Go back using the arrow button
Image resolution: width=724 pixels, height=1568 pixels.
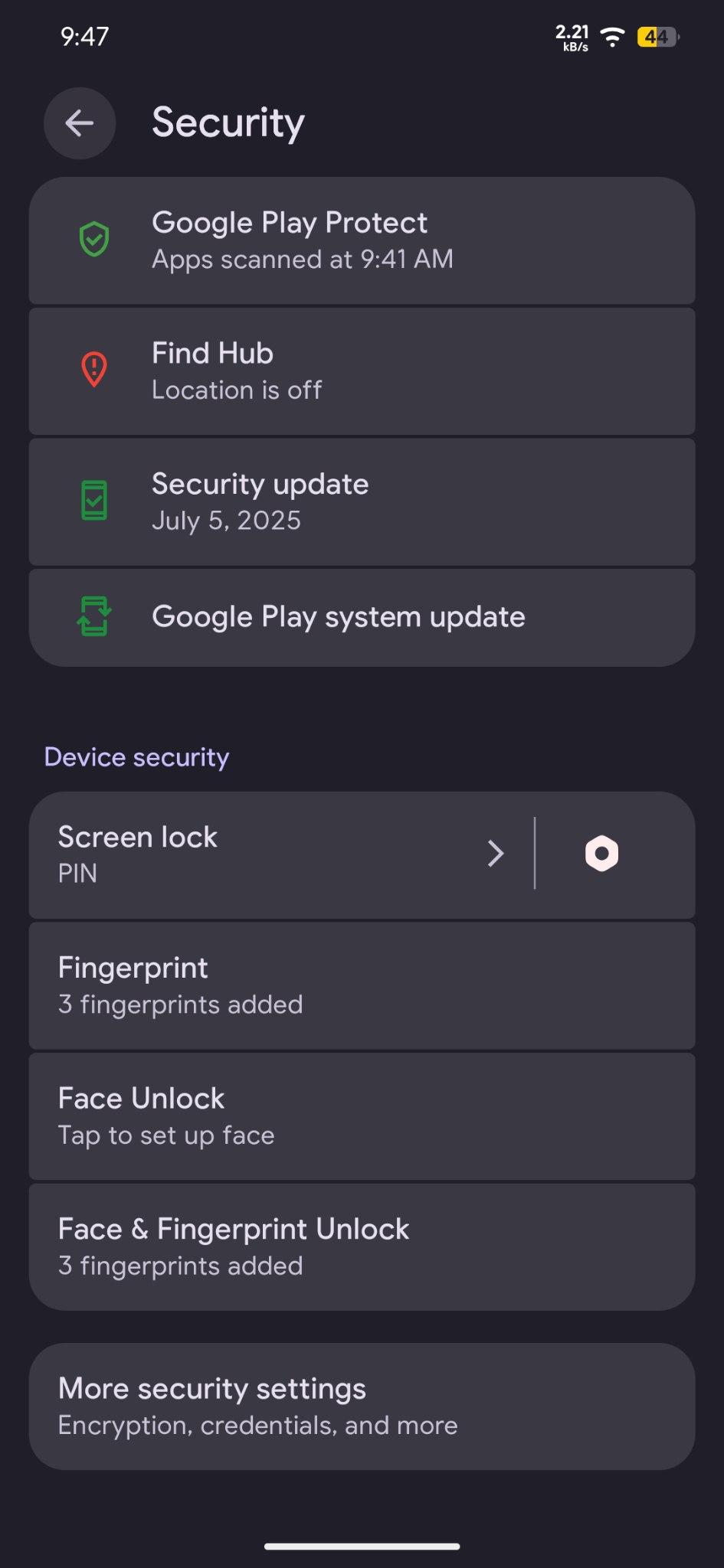pyautogui.click(x=80, y=123)
